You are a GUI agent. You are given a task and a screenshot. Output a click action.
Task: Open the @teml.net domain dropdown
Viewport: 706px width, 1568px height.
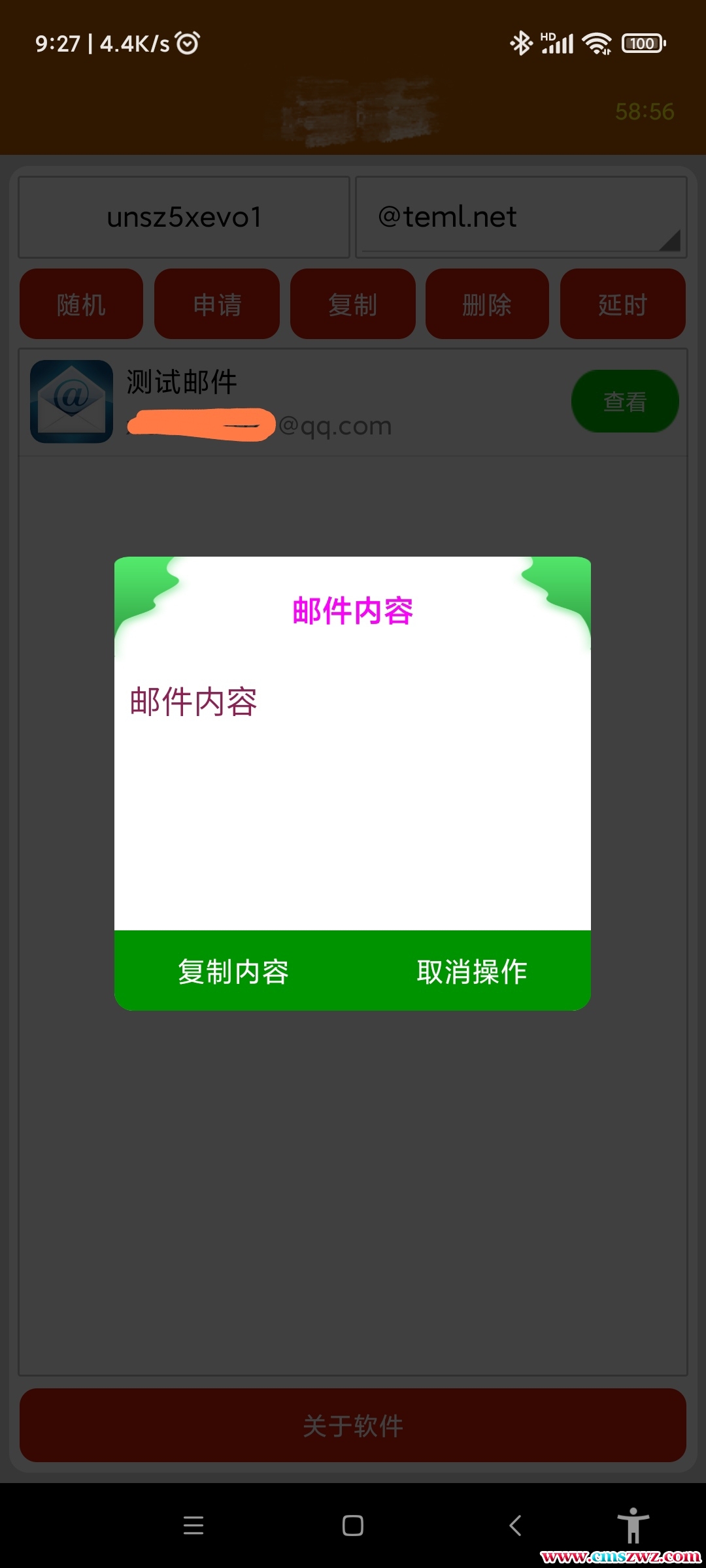tap(521, 218)
